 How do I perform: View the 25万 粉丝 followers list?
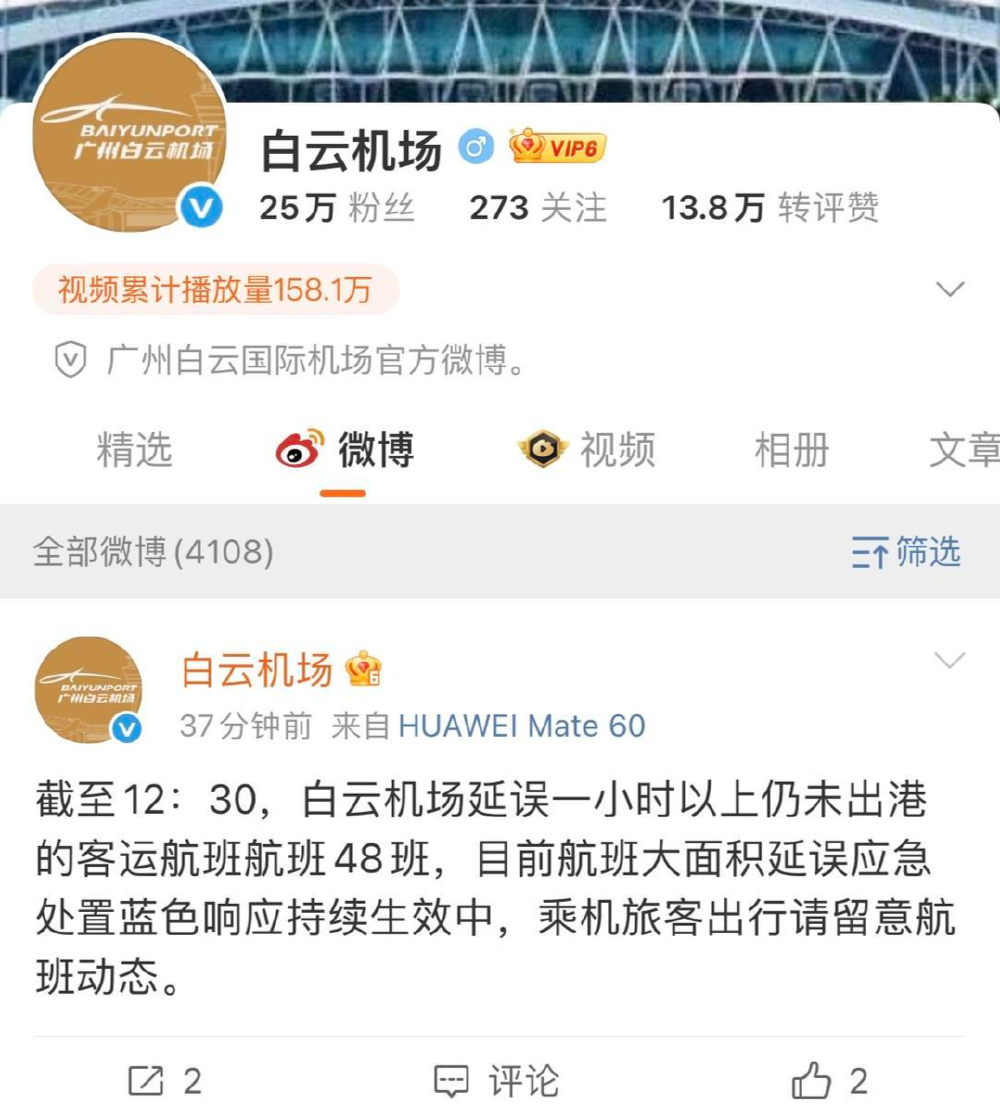point(336,208)
